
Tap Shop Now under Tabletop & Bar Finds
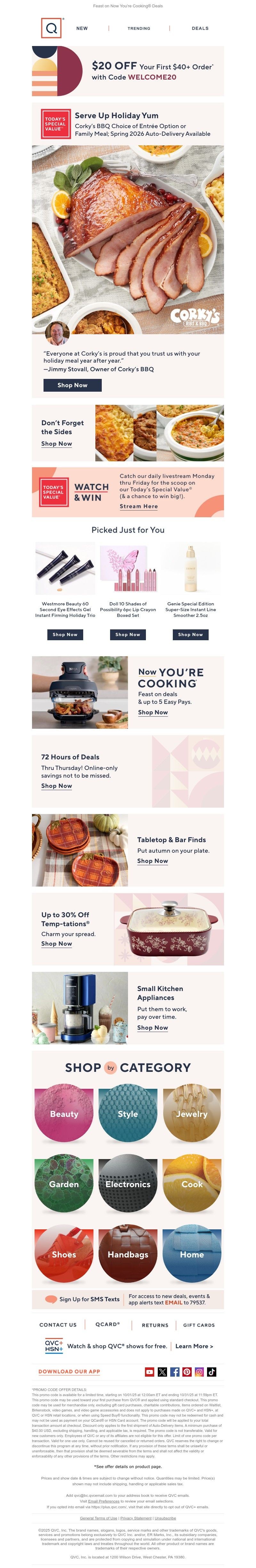click(152, 861)
